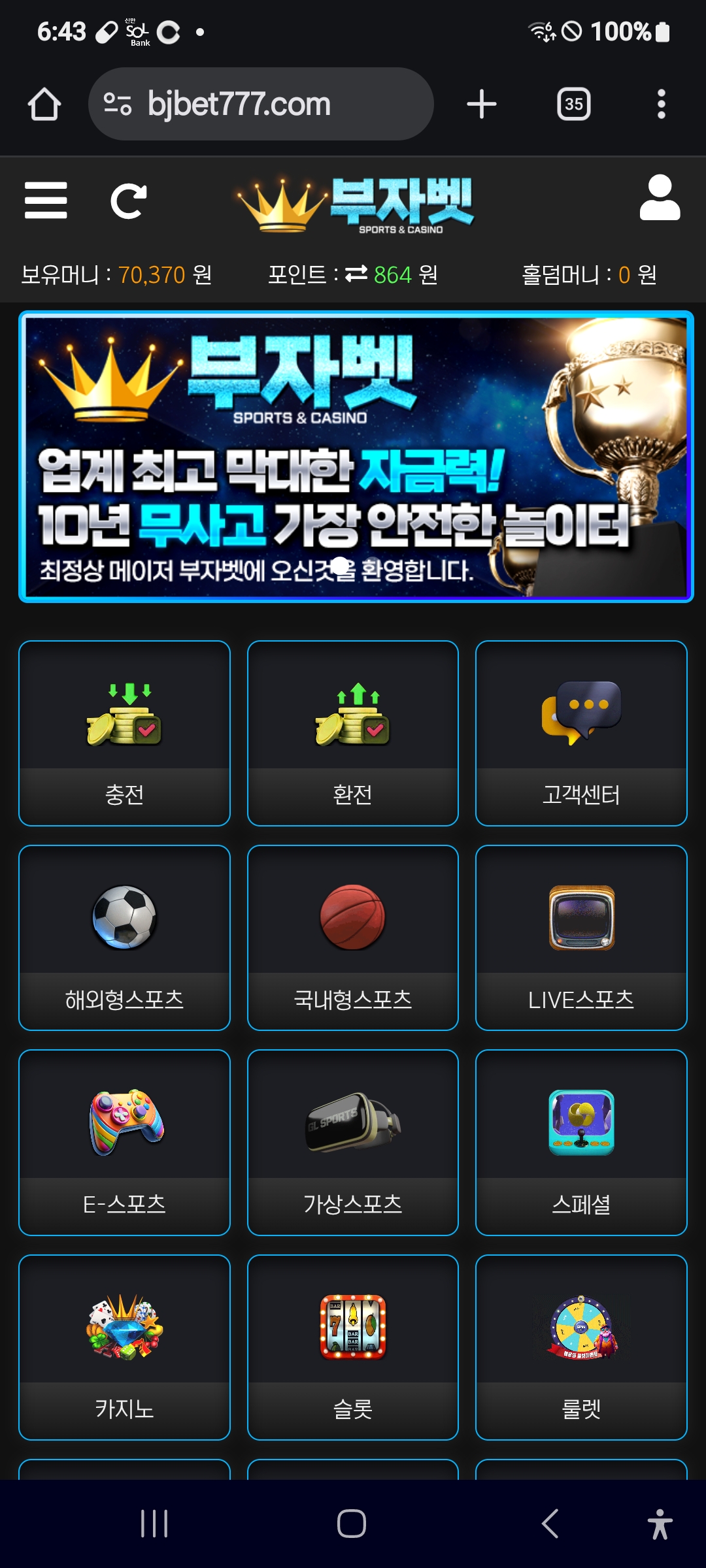Convert points using the swap arrows

pyautogui.click(x=356, y=274)
